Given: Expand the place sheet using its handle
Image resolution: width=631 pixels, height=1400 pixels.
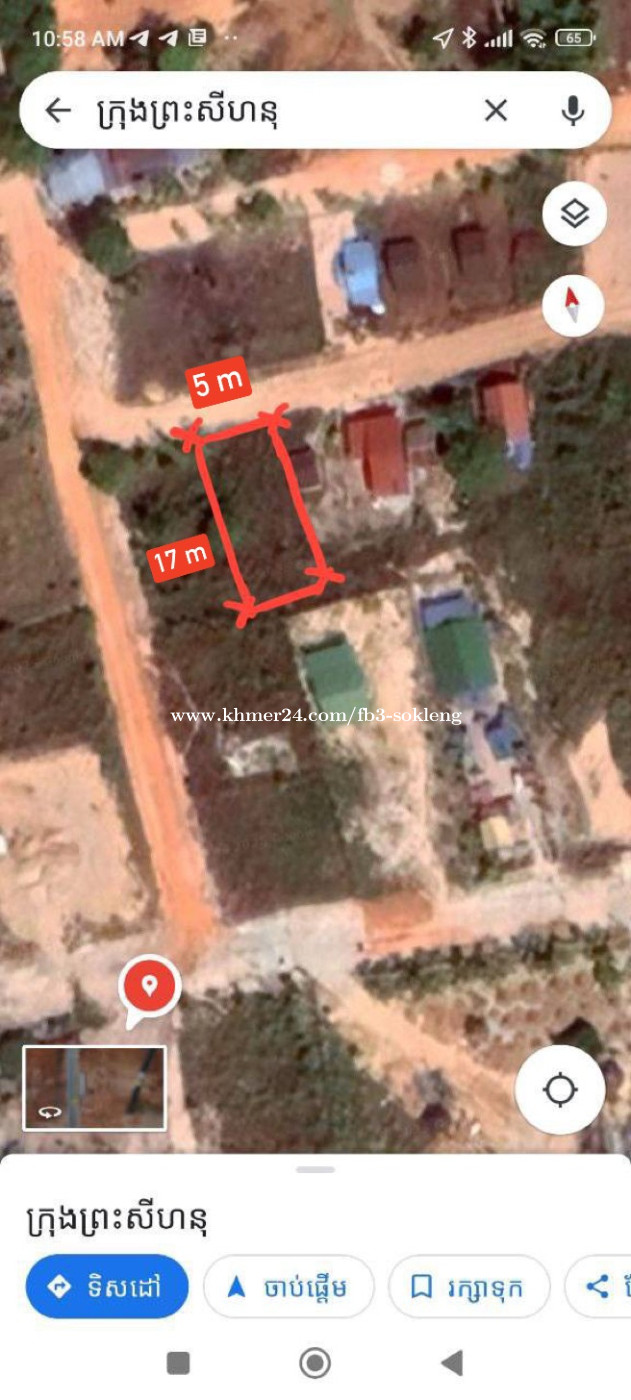Looking at the screenshot, I should pyautogui.click(x=316, y=1169).
